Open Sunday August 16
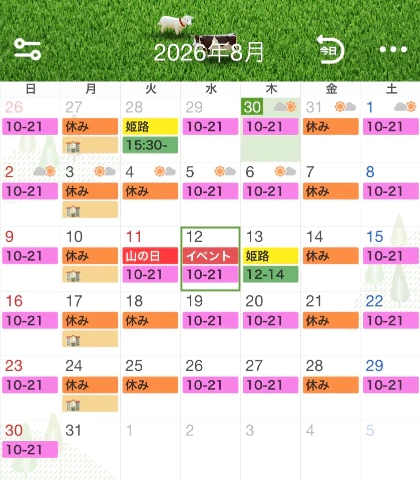The width and height of the screenshot is (420, 480). click(x=30, y=324)
